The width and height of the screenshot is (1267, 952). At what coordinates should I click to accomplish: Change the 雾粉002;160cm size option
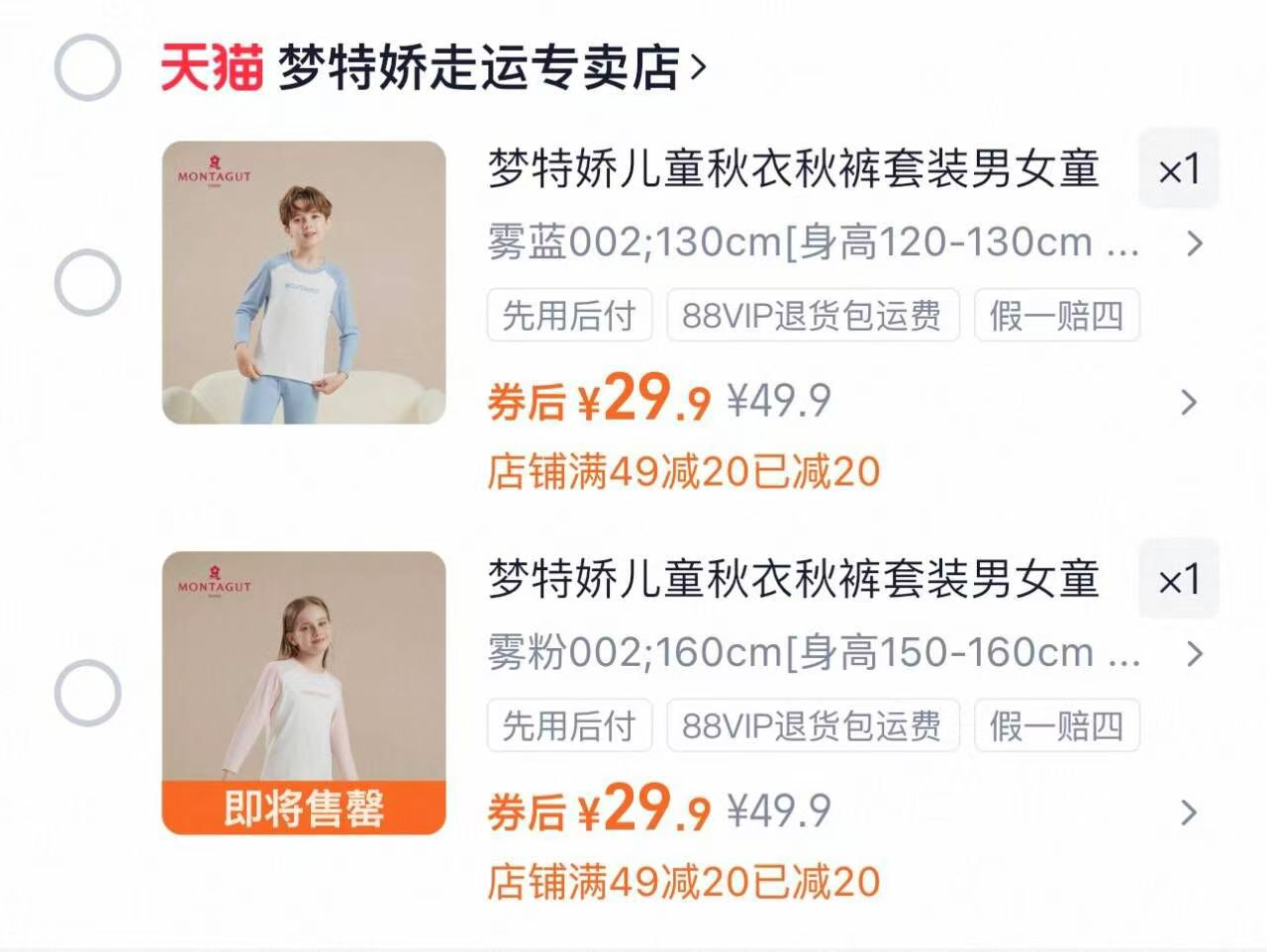pos(841,653)
